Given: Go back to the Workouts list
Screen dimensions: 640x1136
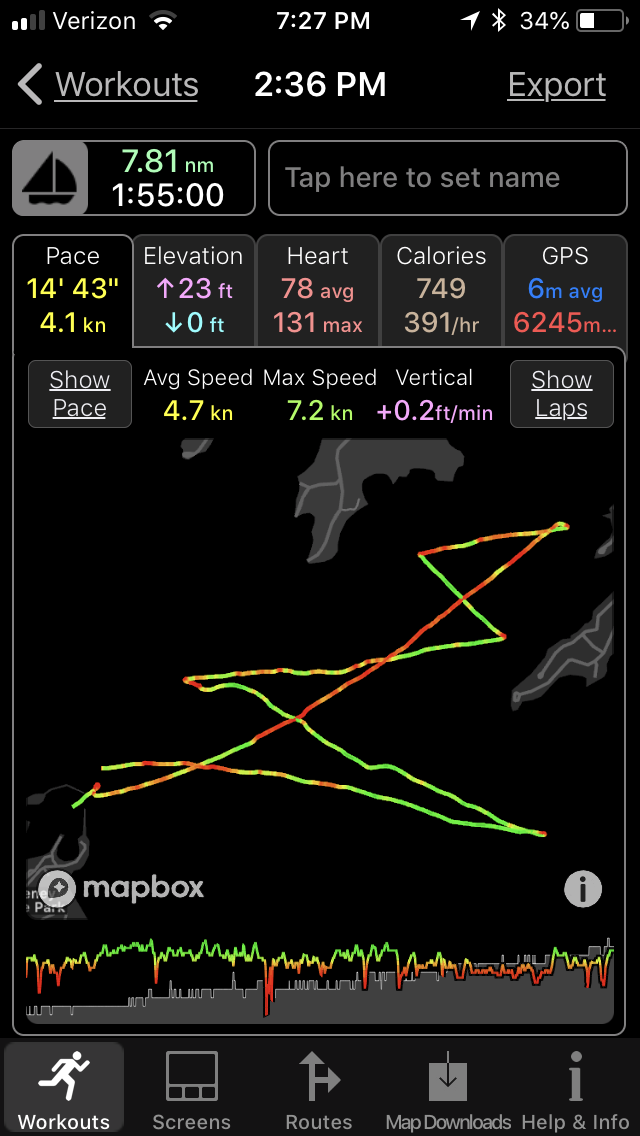Looking at the screenshot, I should click(109, 85).
